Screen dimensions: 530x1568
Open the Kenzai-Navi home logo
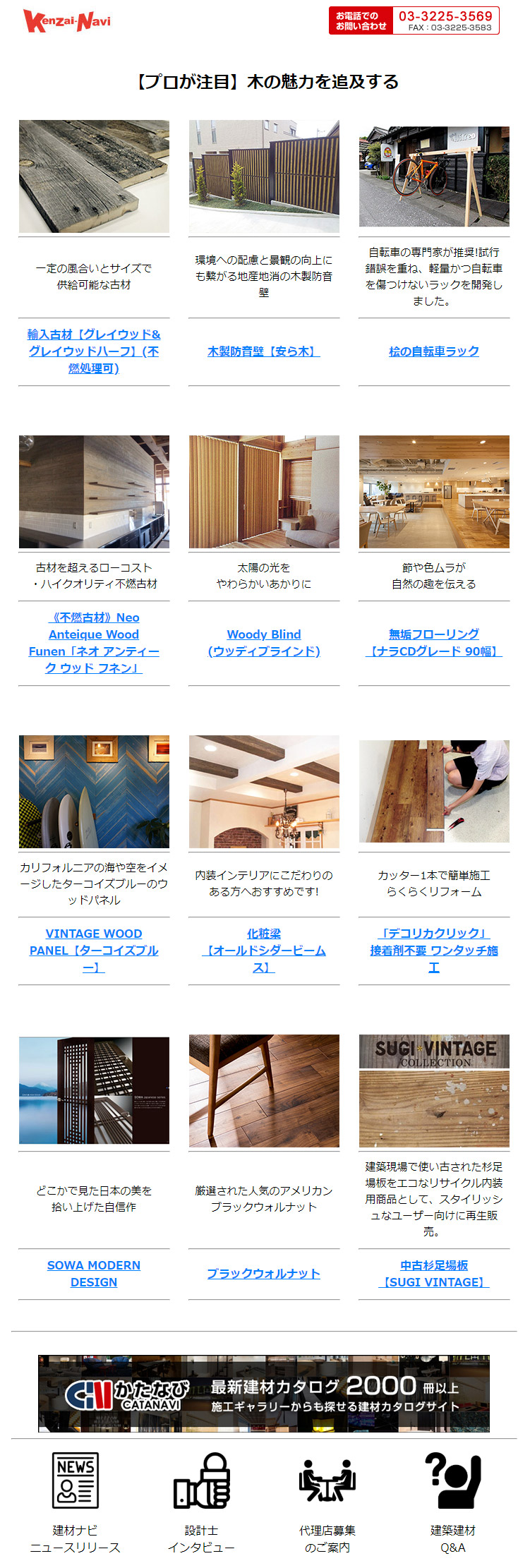point(67,20)
